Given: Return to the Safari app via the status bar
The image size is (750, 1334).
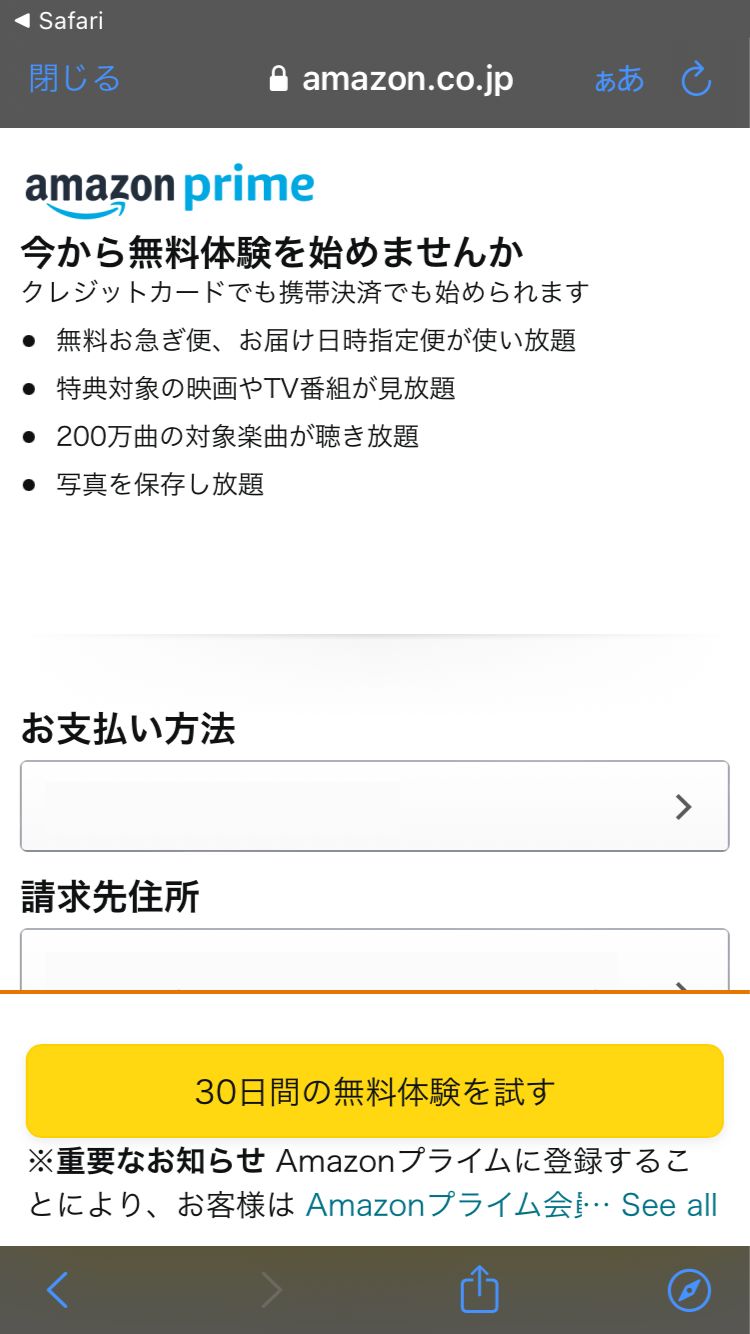Looking at the screenshot, I should click(59, 20).
